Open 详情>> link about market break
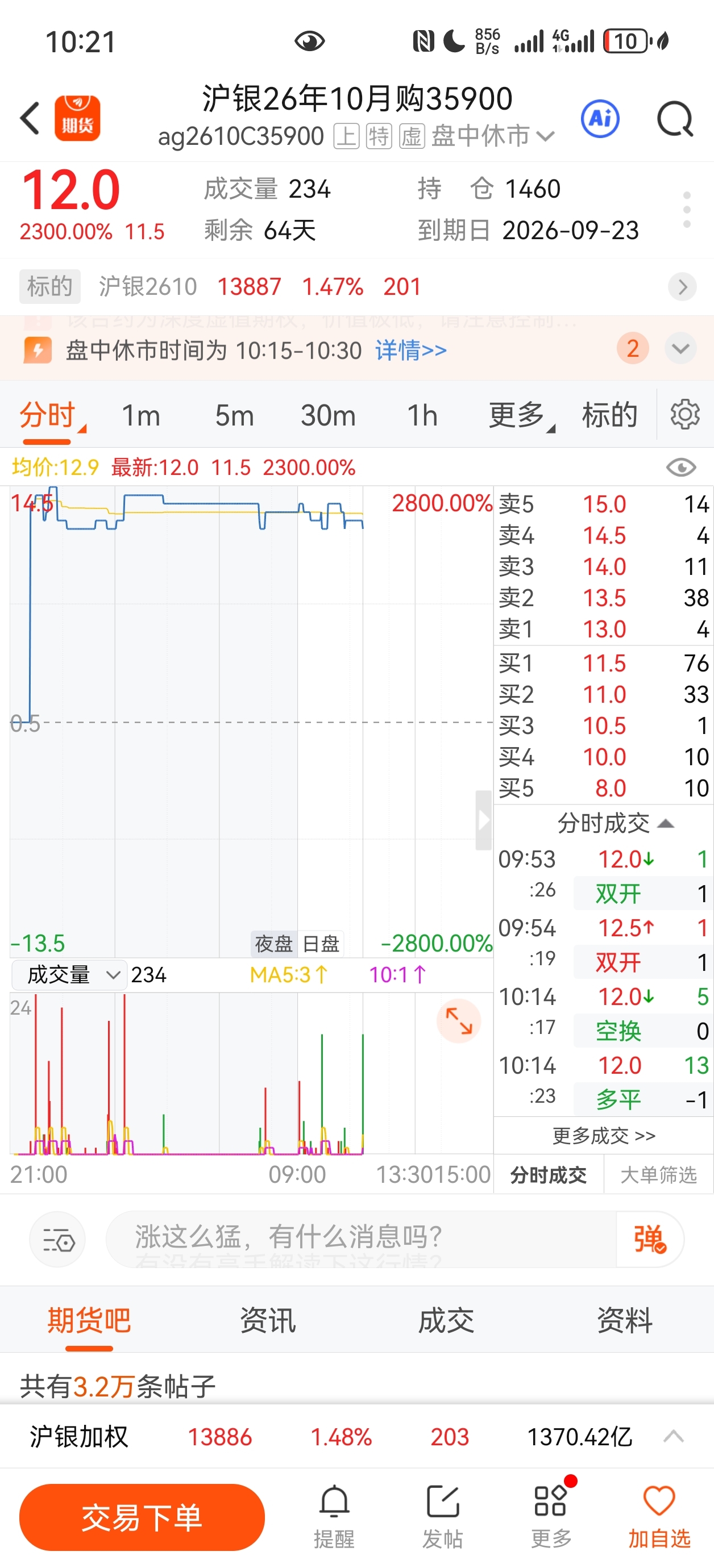The height and width of the screenshot is (1568, 714). point(411,350)
